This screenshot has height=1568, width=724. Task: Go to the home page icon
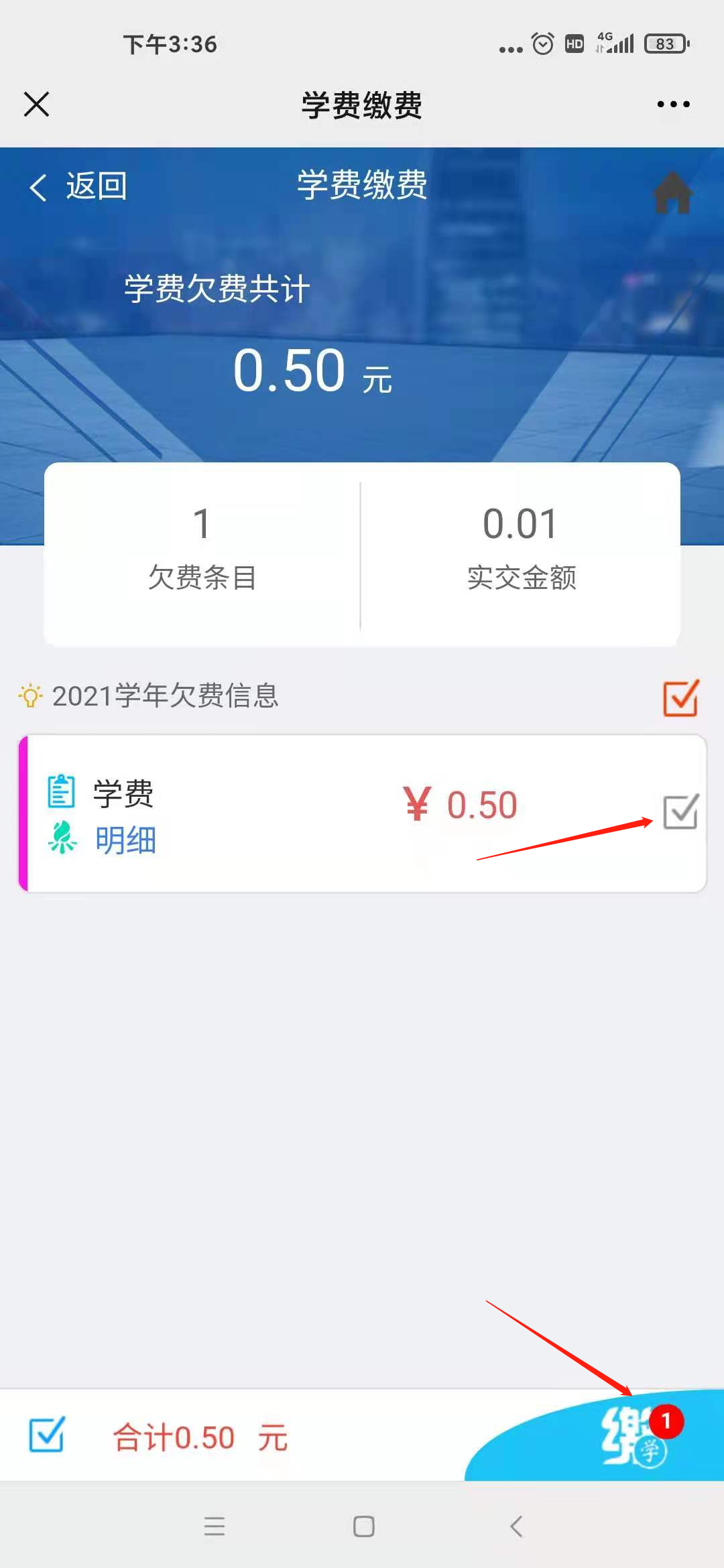(672, 193)
